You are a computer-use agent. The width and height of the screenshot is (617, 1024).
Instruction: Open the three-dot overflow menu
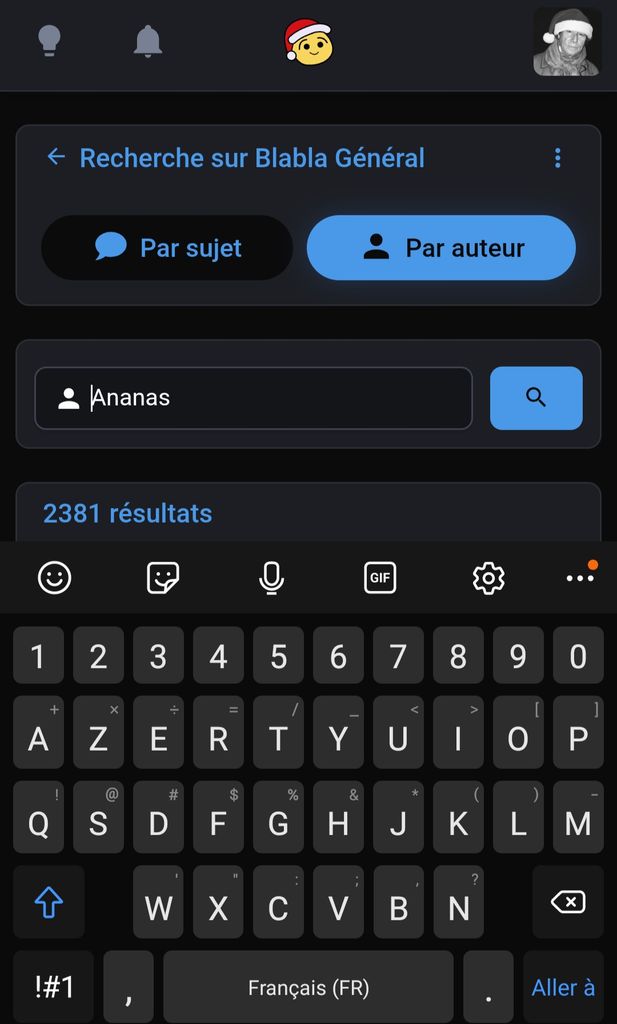pos(557,158)
